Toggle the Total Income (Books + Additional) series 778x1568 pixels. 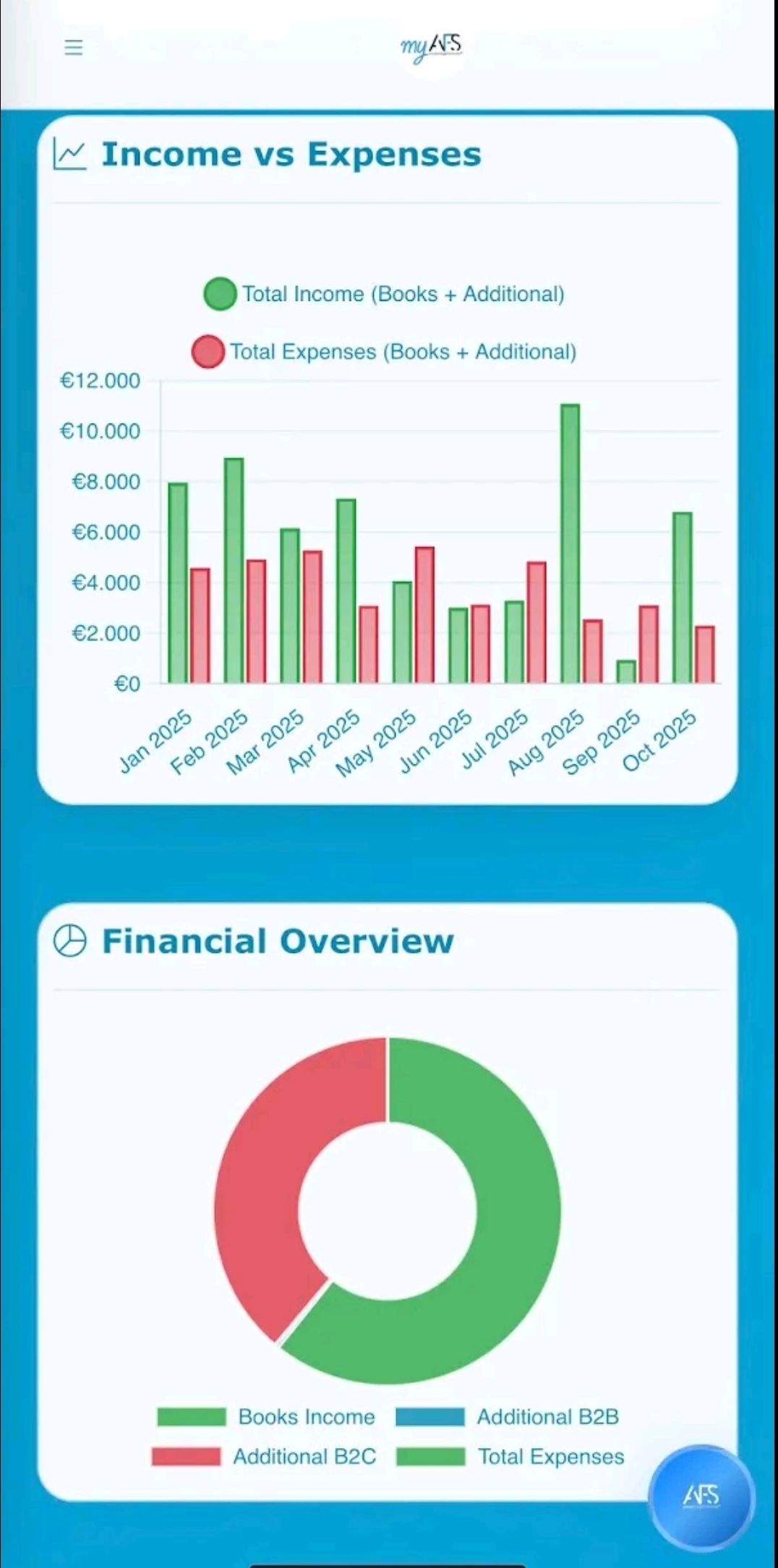[403, 294]
